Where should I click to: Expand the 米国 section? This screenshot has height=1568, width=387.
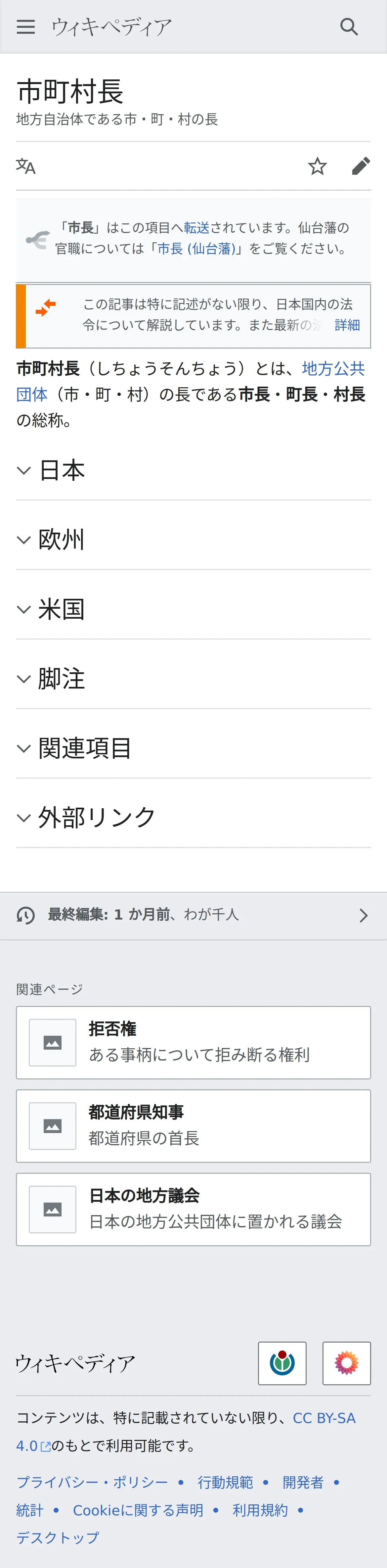(x=193, y=609)
